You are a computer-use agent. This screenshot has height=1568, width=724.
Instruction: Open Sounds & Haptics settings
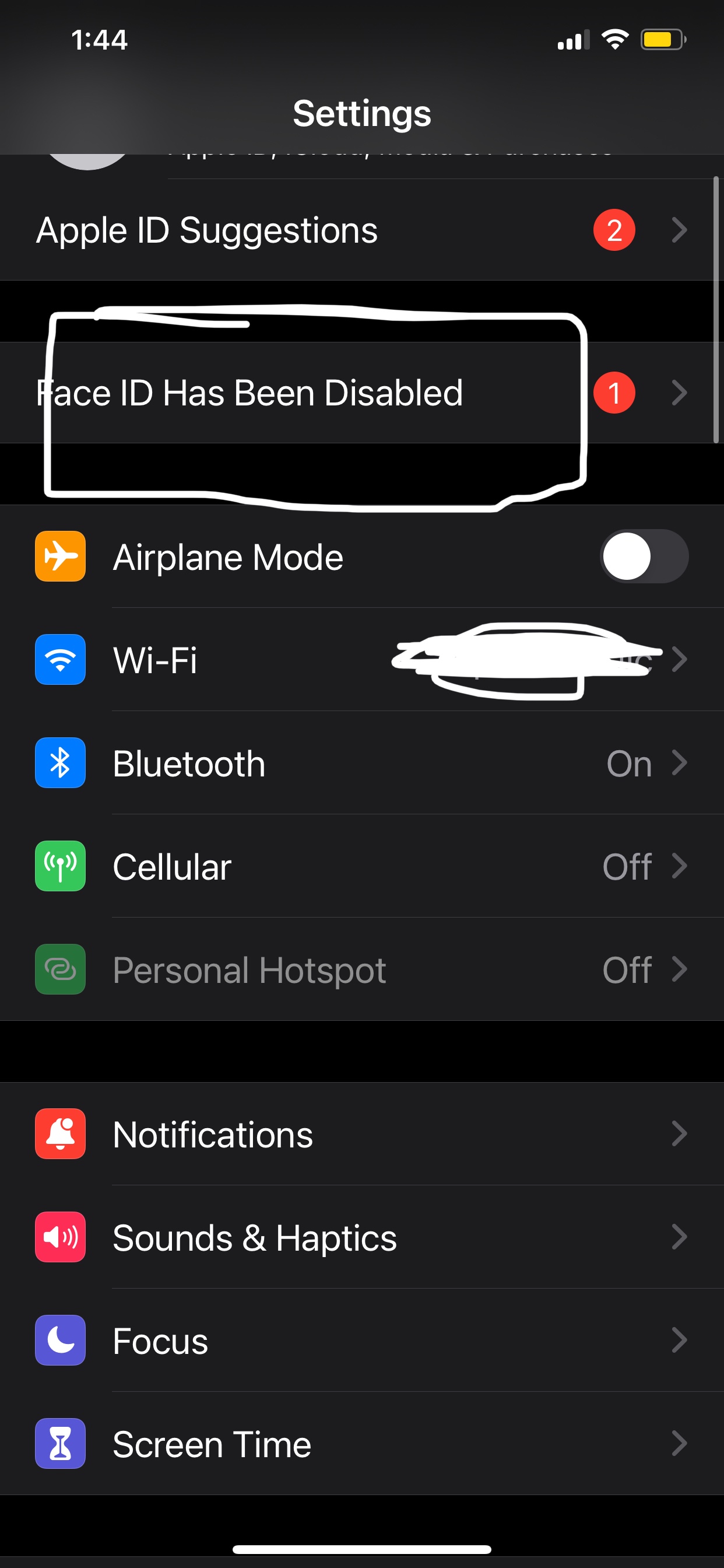361,1238
